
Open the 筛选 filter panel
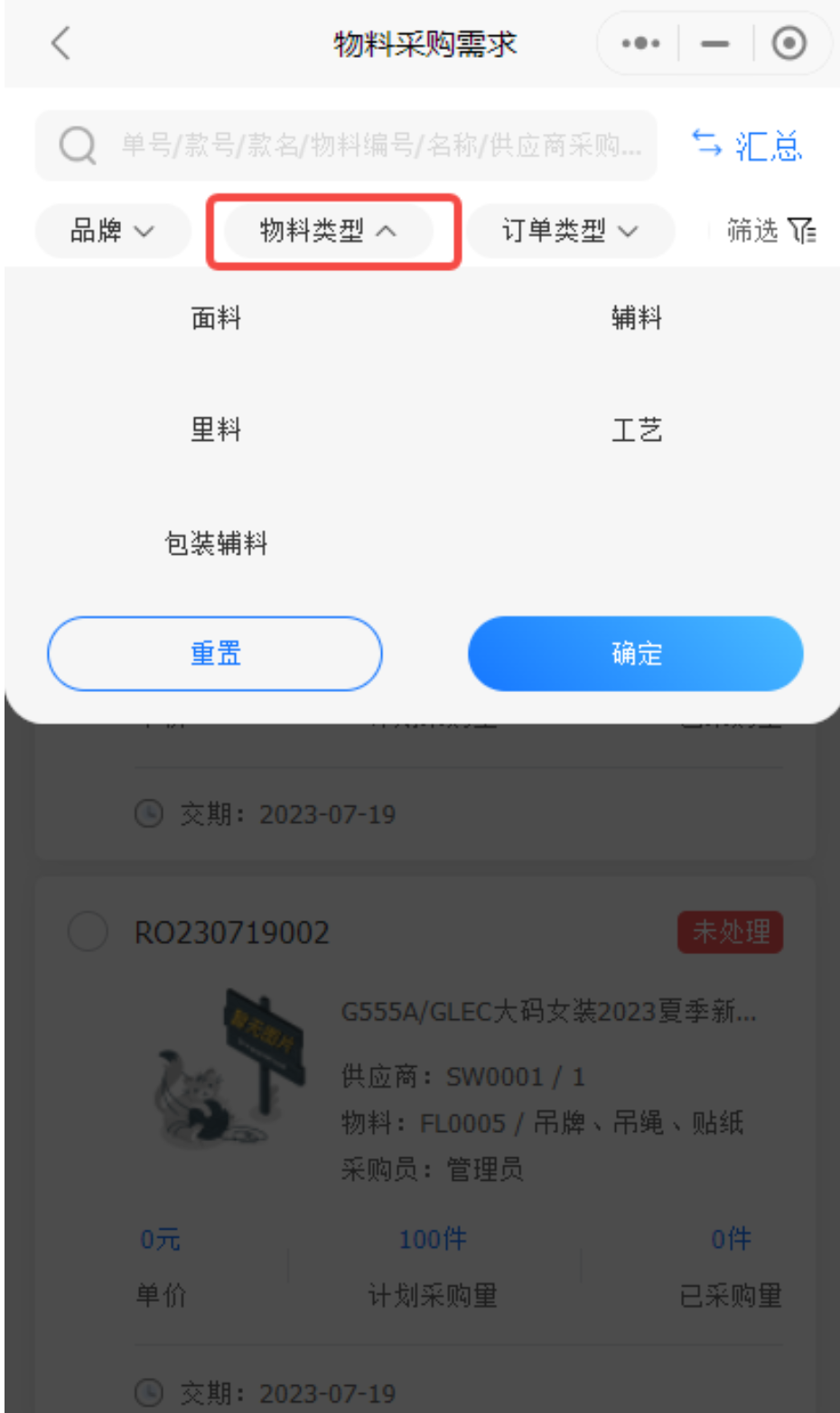click(x=770, y=231)
